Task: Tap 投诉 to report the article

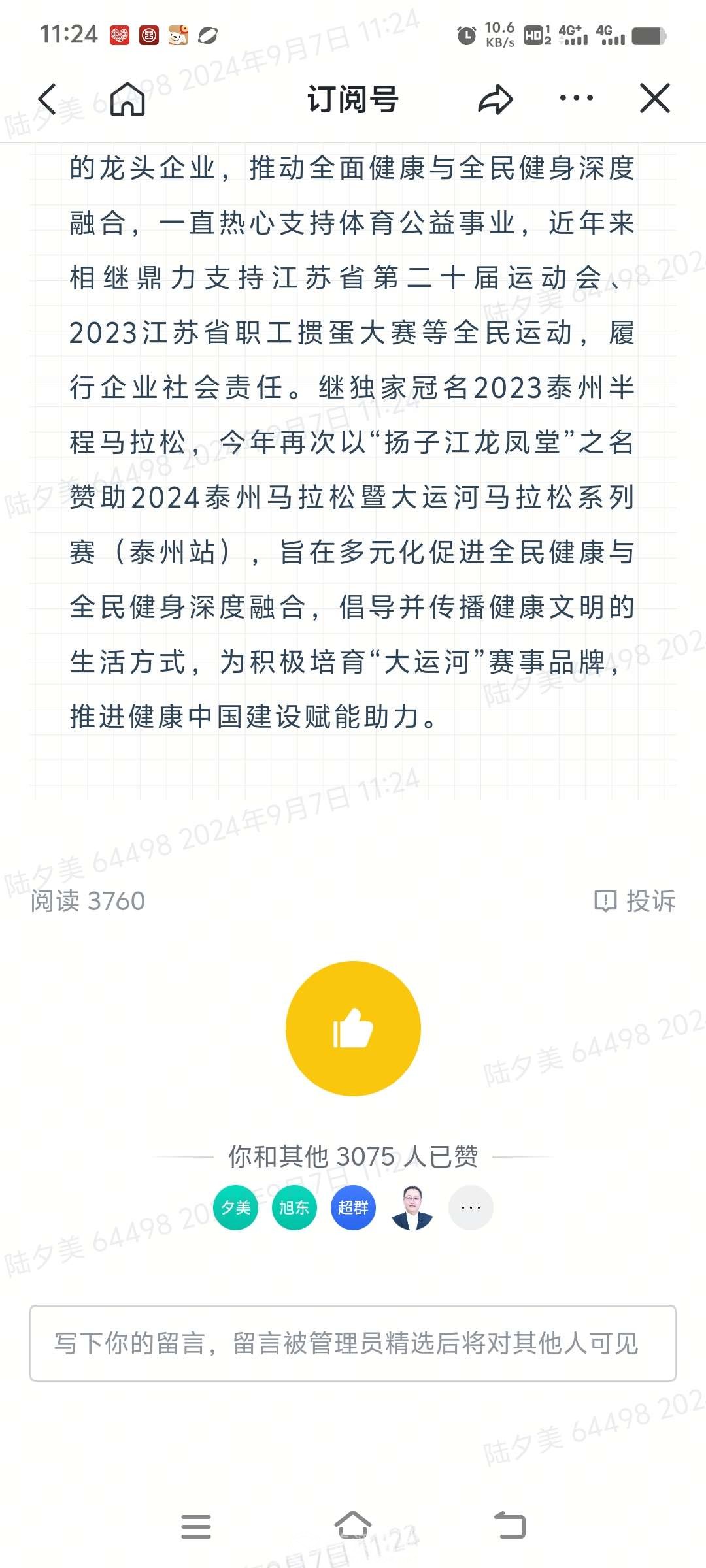Action: point(635,901)
